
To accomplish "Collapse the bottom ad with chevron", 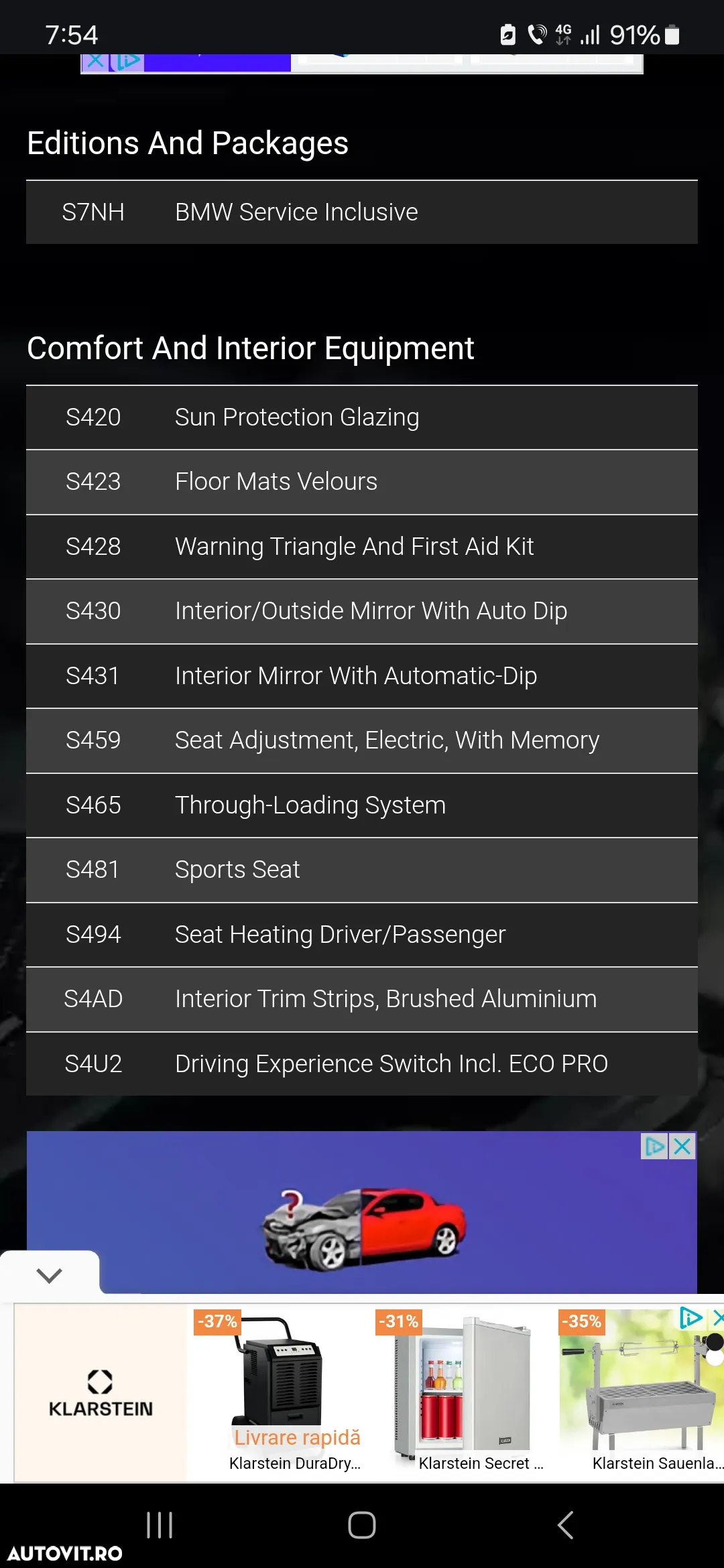I will [x=50, y=1275].
